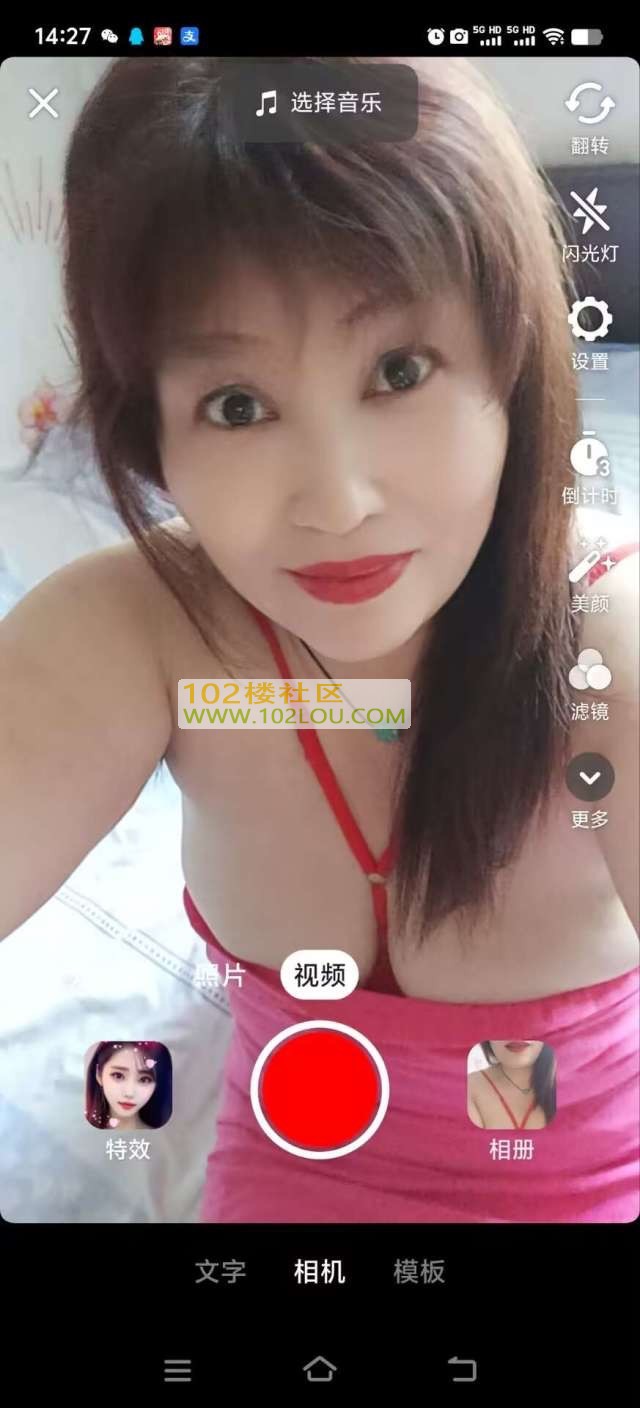The image size is (640, 1408).
Task: Open 美颜 beauty options
Action: click(590, 574)
